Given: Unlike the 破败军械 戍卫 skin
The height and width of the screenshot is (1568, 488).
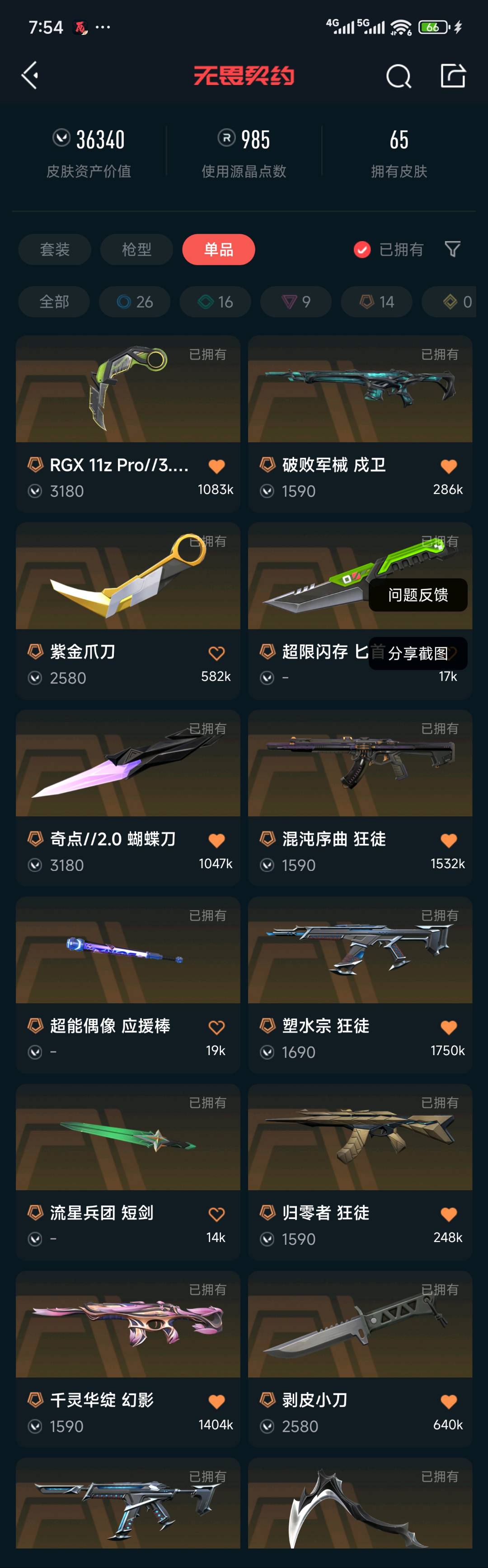Looking at the screenshot, I should 448,466.
